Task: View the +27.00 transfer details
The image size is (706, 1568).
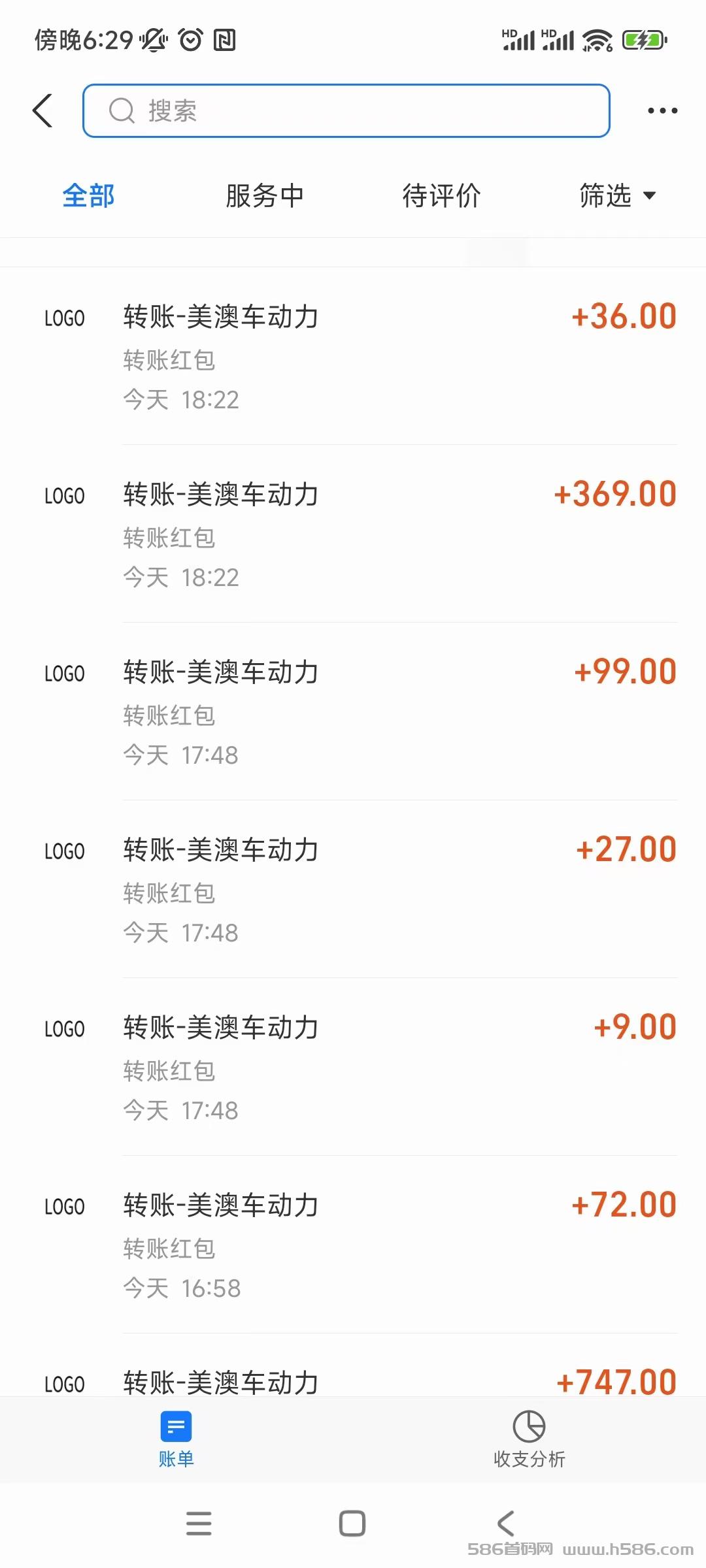Action: pos(353,889)
